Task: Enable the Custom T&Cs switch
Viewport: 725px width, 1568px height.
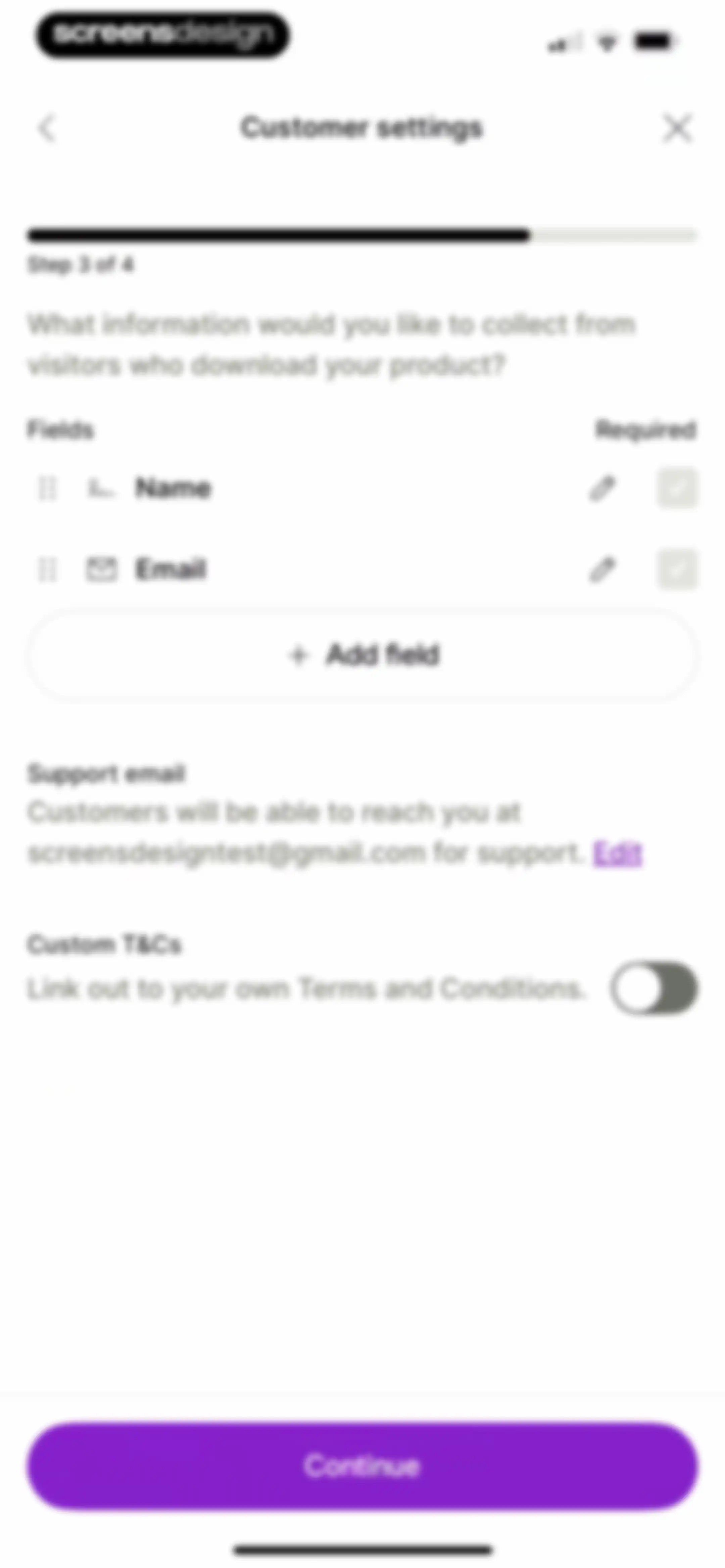Action: click(655, 987)
